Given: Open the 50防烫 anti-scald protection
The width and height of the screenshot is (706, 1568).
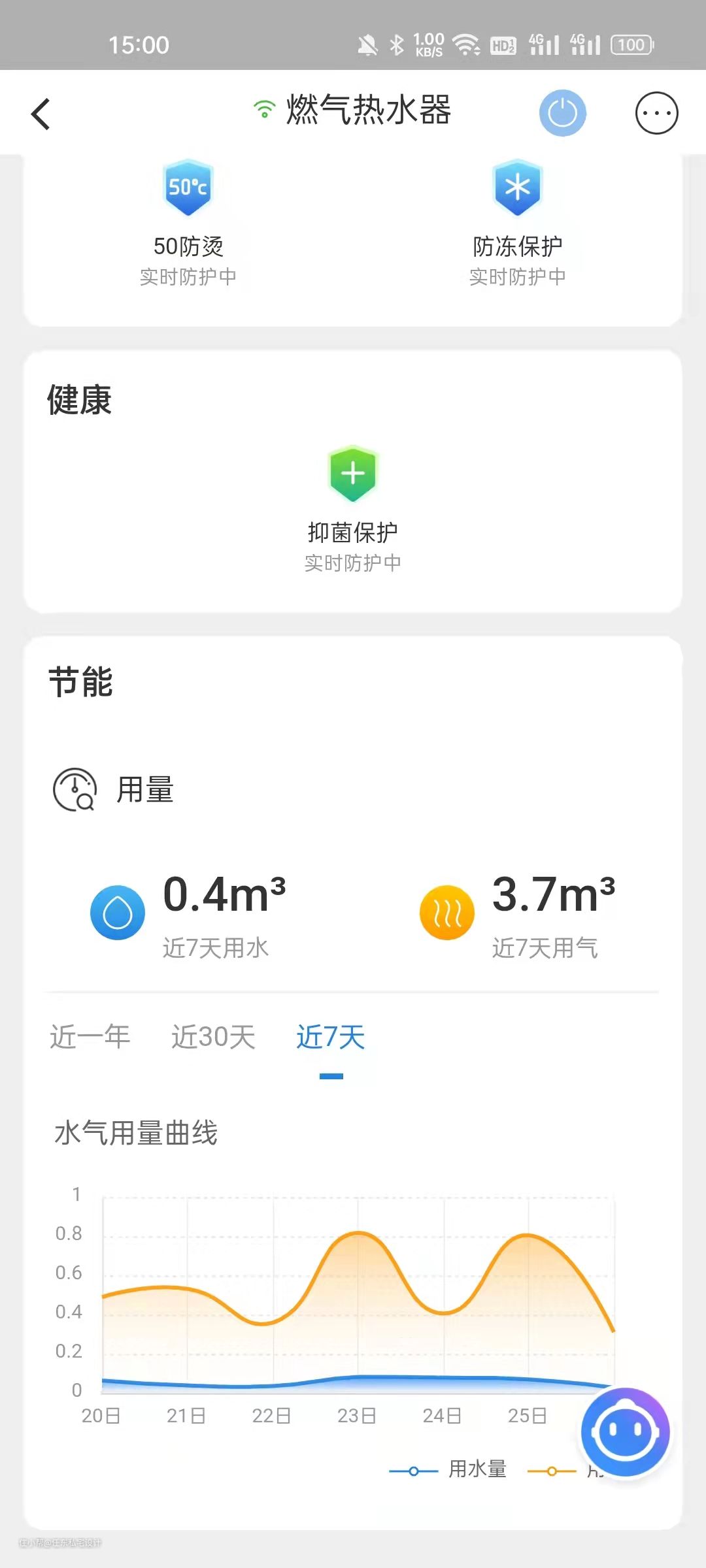Looking at the screenshot, I should 188,222.
